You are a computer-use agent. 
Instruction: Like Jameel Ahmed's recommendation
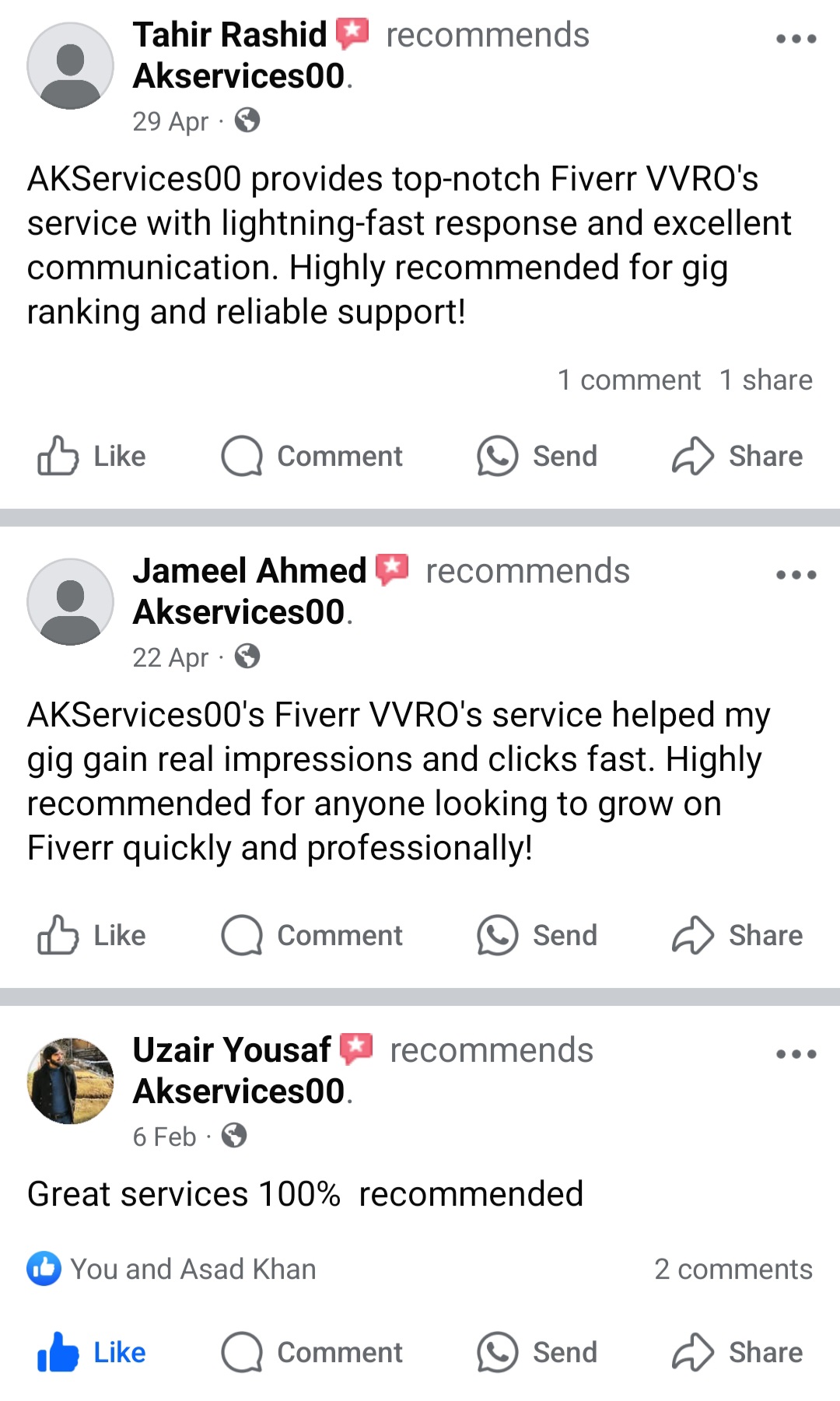[x=92, y=935]
